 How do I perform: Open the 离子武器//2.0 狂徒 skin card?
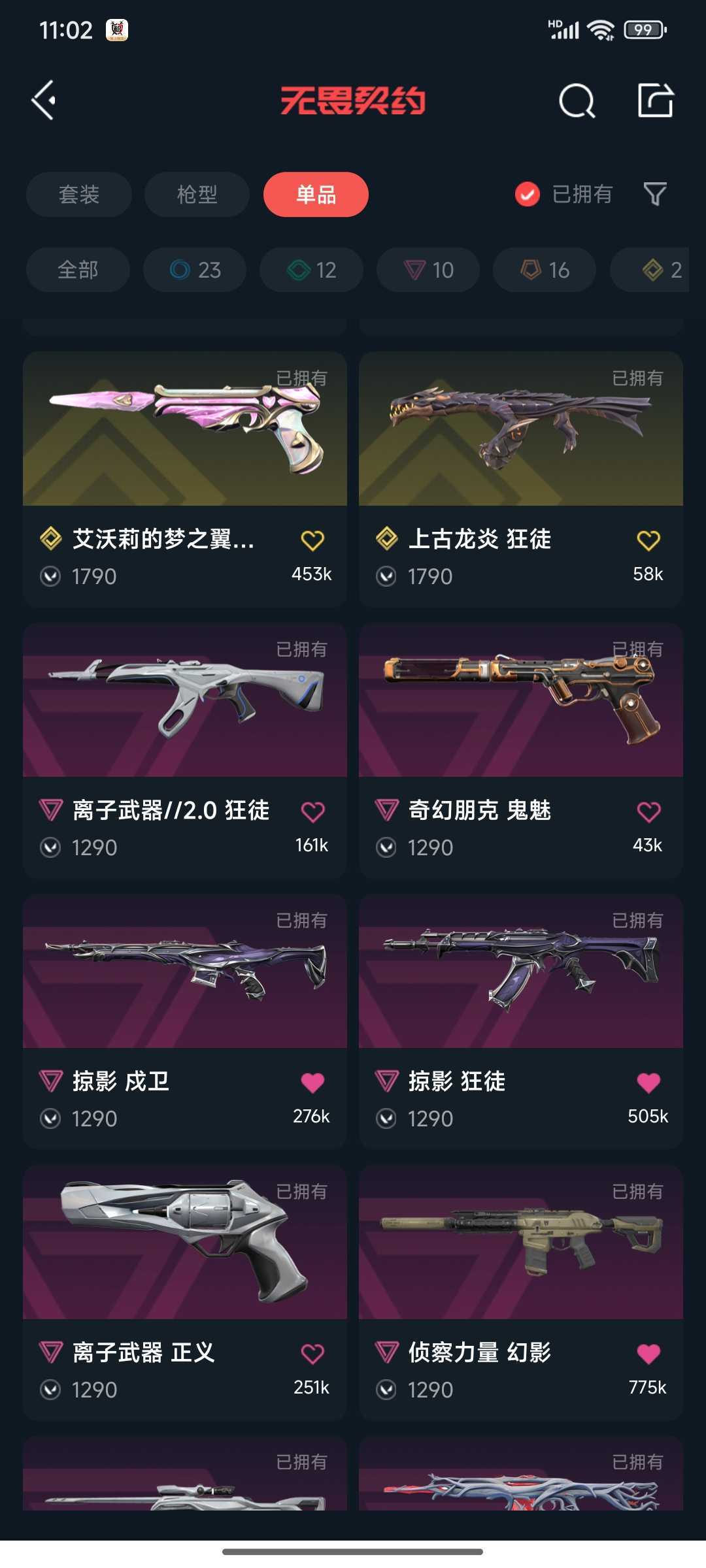tap(185, 751)
